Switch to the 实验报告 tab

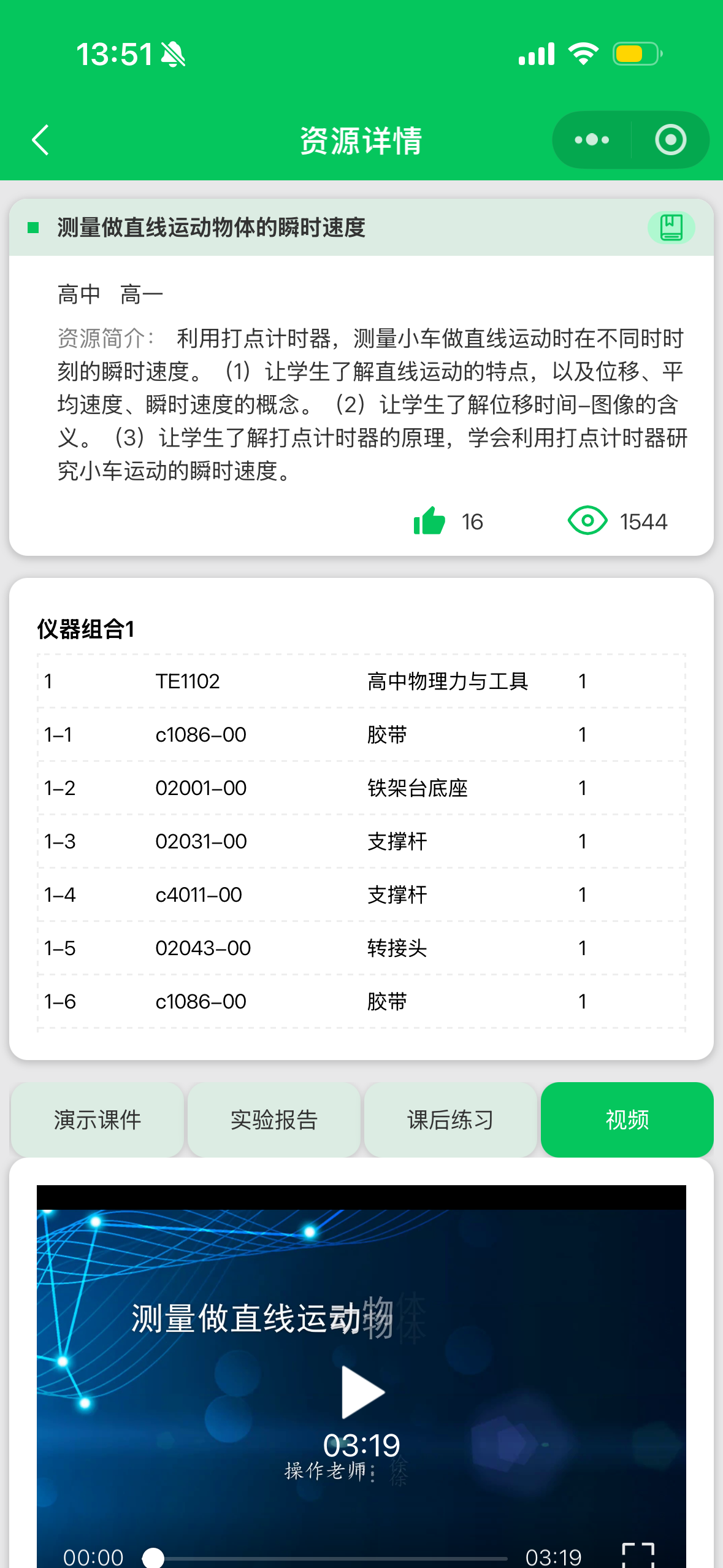click(x=274, y=1119)
